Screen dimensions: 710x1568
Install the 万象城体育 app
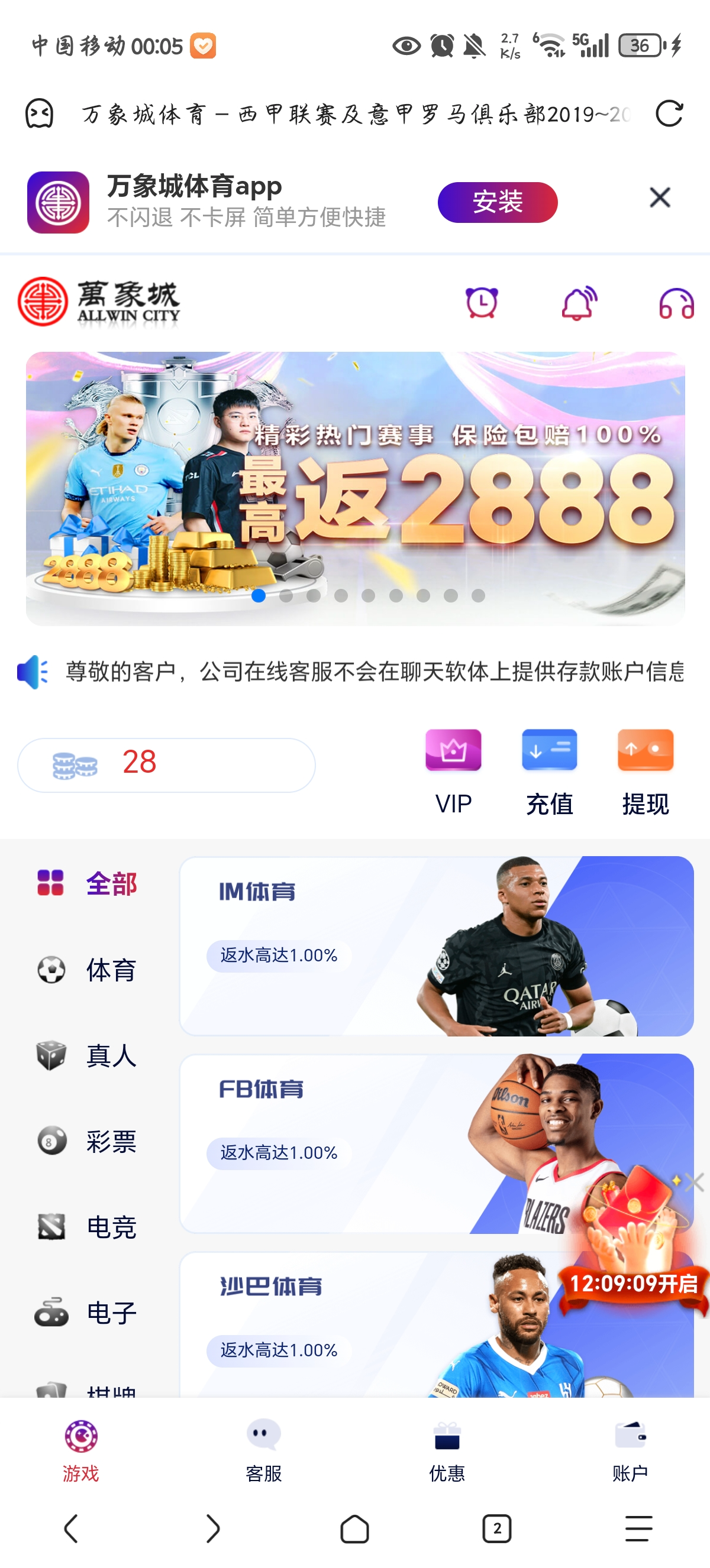(497, 202)
